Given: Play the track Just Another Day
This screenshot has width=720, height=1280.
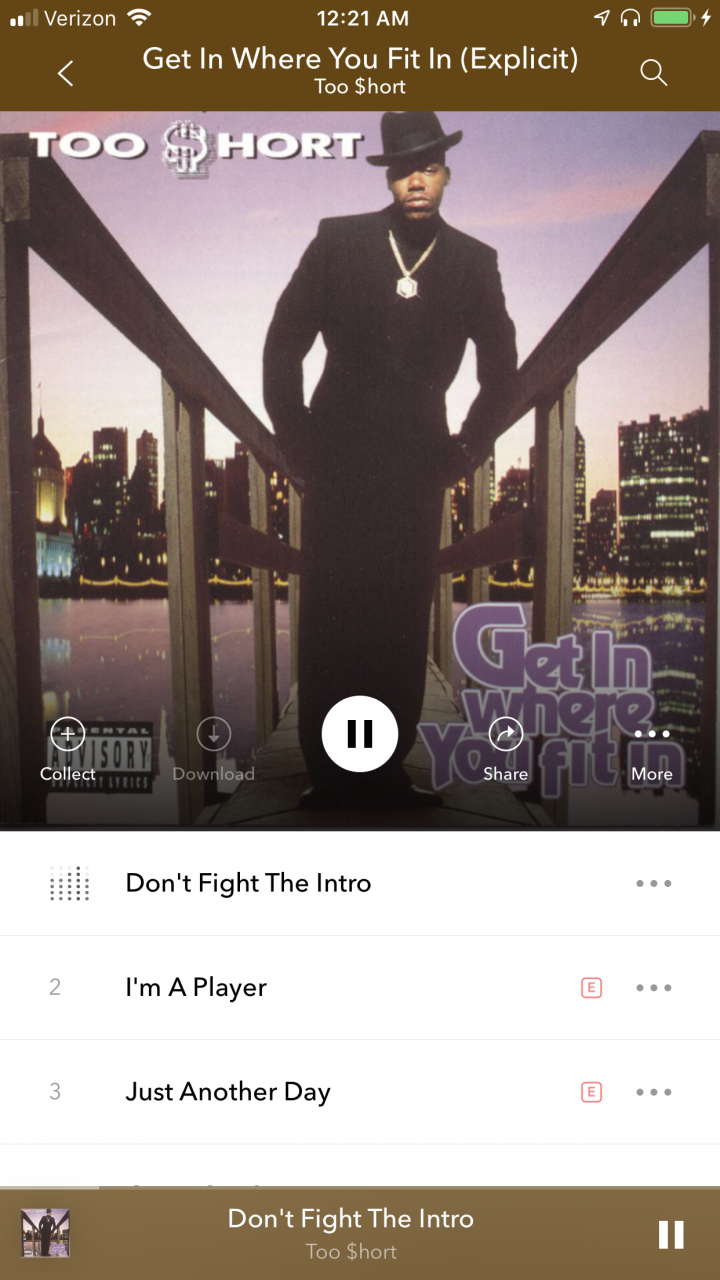Looking at the screenshot, I should (228, 1091).
